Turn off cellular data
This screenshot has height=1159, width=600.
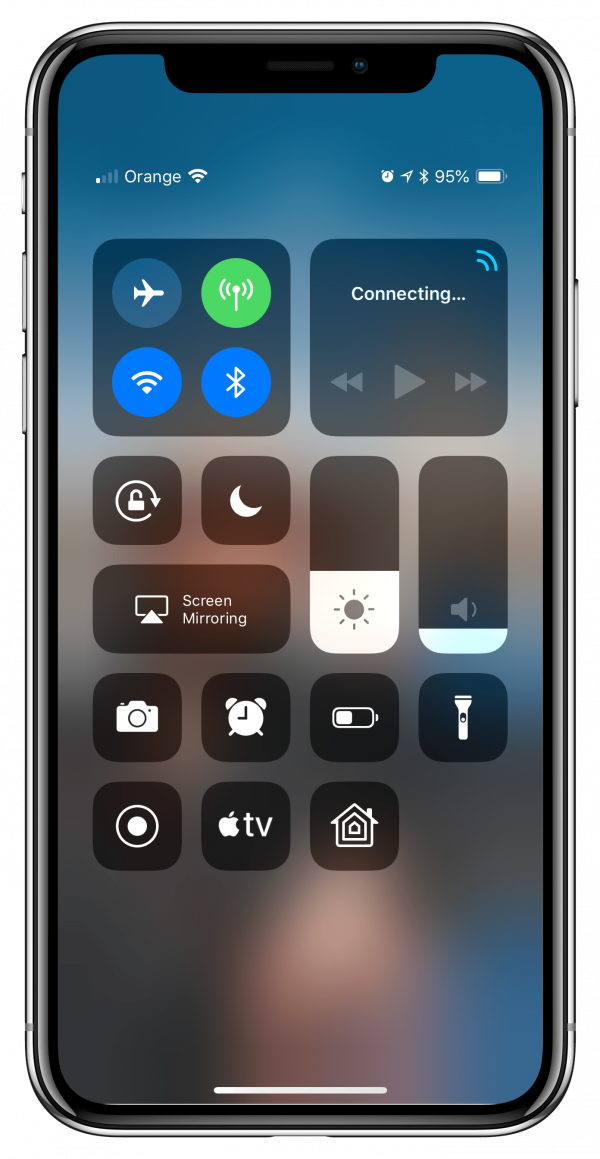(x=236, y=294)
